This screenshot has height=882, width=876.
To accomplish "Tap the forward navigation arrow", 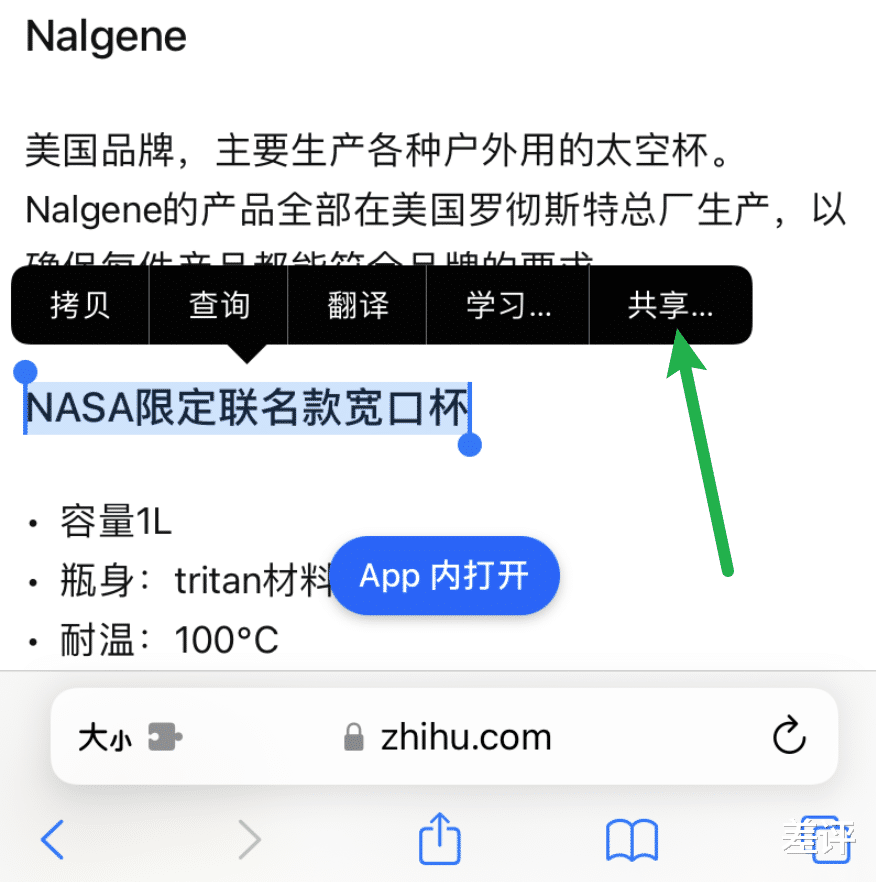I will (249, 840).
